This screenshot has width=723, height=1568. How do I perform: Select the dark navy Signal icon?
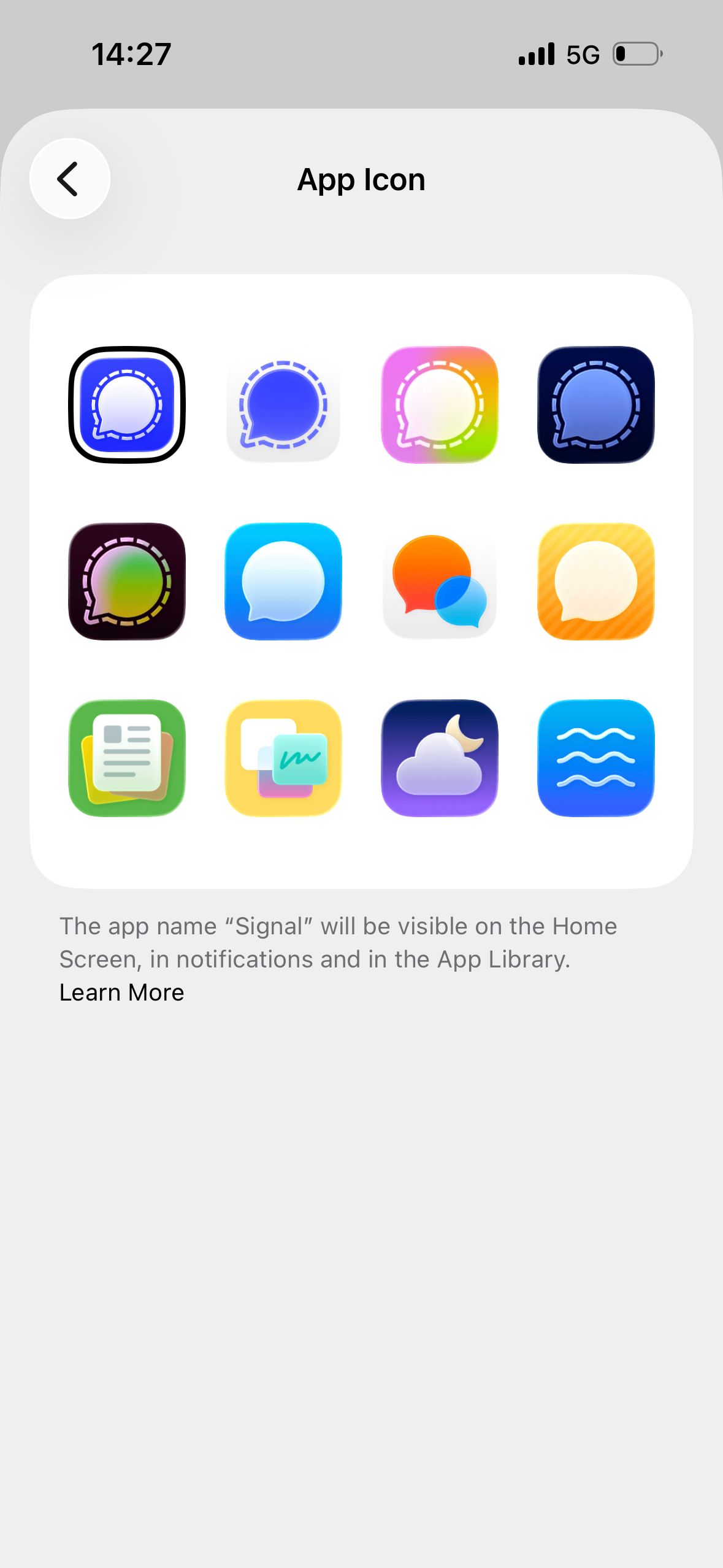click(595, 402)
